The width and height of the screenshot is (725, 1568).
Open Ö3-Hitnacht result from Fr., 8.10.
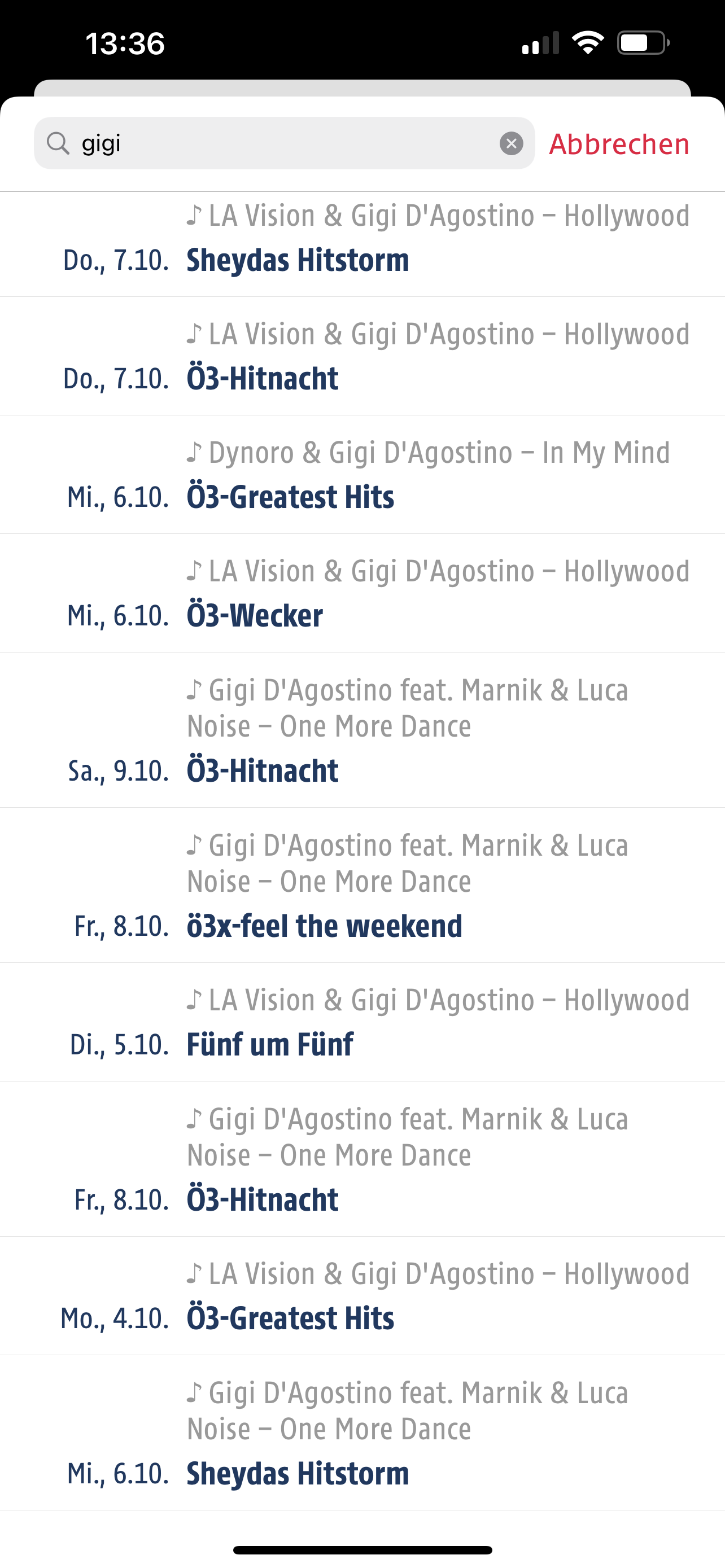coord(362,1159)
